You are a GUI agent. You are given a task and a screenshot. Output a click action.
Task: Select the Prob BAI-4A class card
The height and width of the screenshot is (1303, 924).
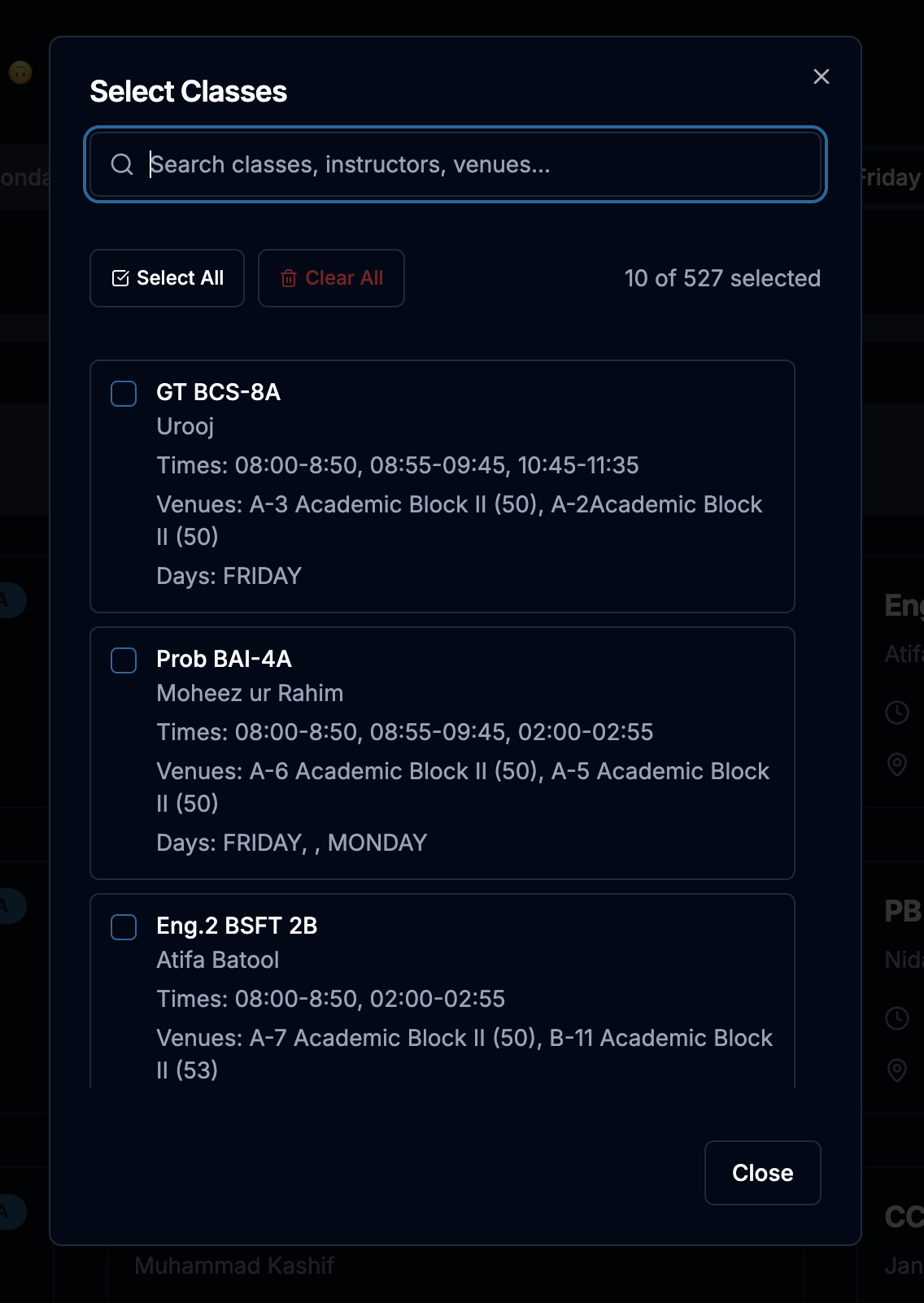point(442,752)
